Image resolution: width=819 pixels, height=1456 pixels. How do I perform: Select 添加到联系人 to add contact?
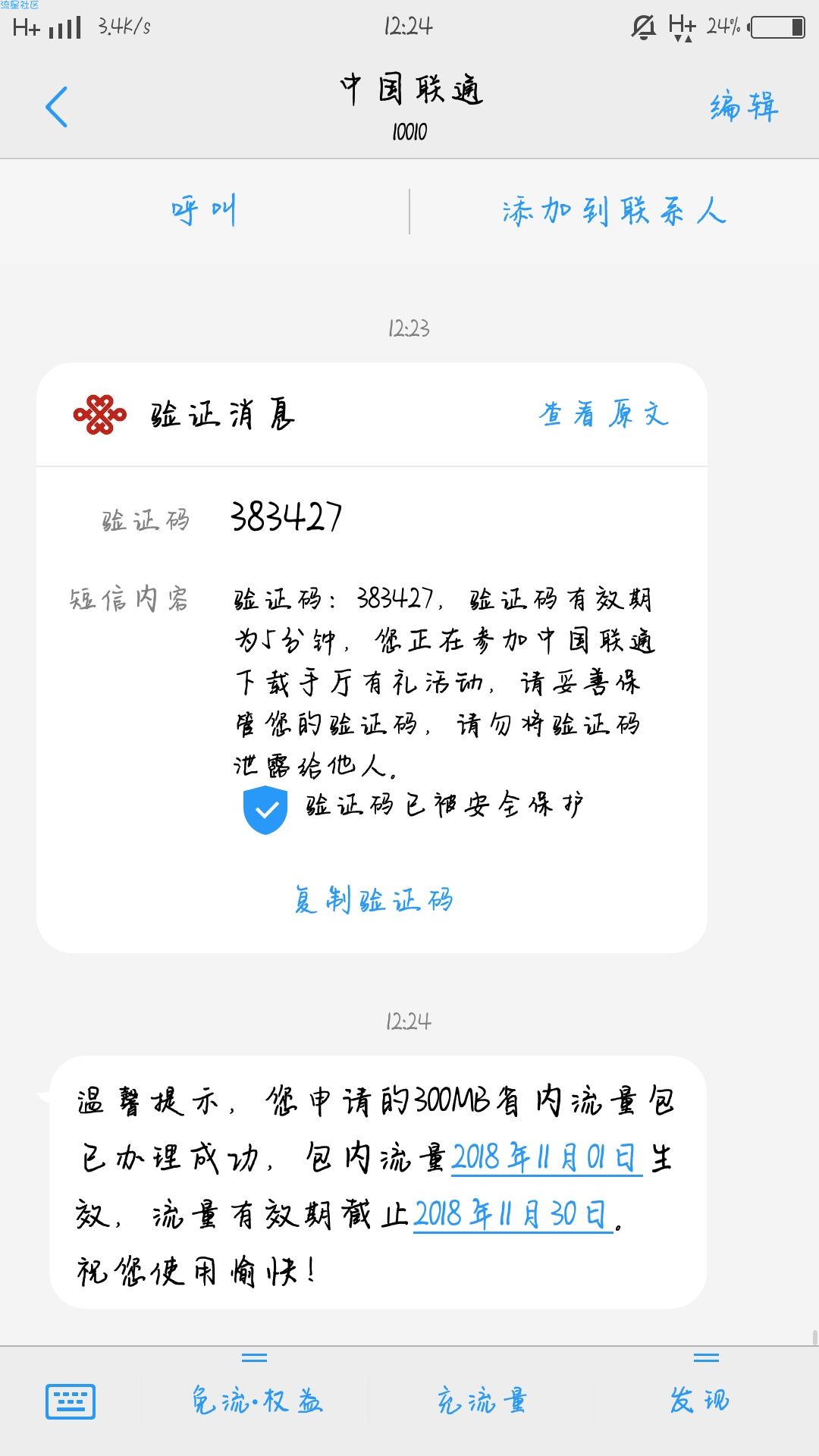pos(614,210)
